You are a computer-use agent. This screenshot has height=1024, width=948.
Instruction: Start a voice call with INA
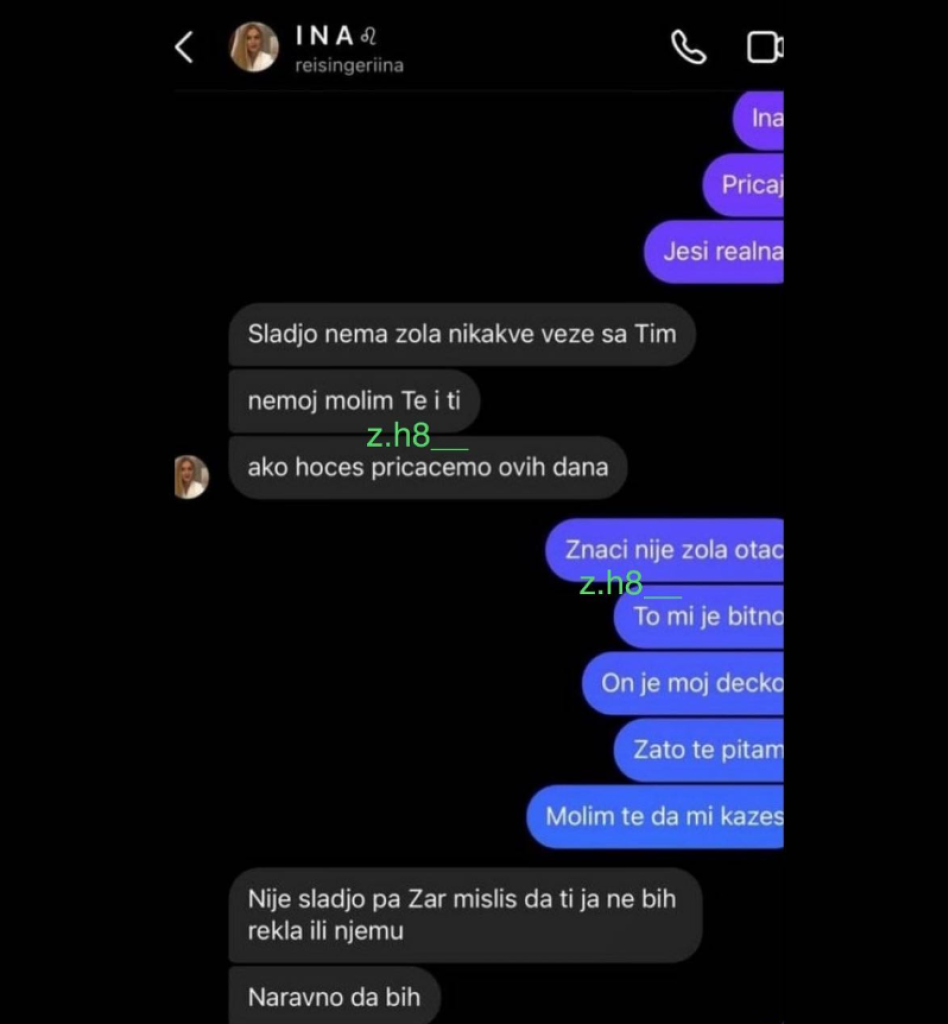(x=688, y=47)
